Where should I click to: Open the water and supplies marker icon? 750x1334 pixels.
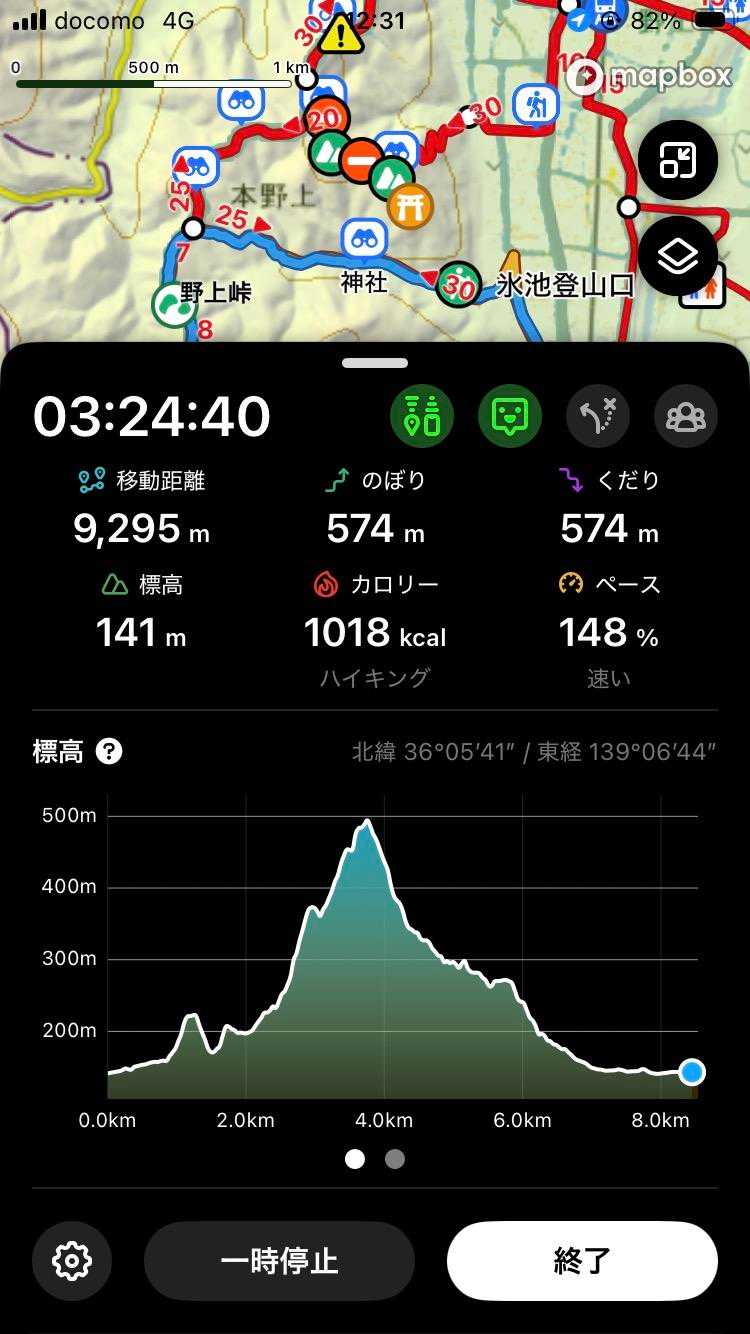[422, 415]
